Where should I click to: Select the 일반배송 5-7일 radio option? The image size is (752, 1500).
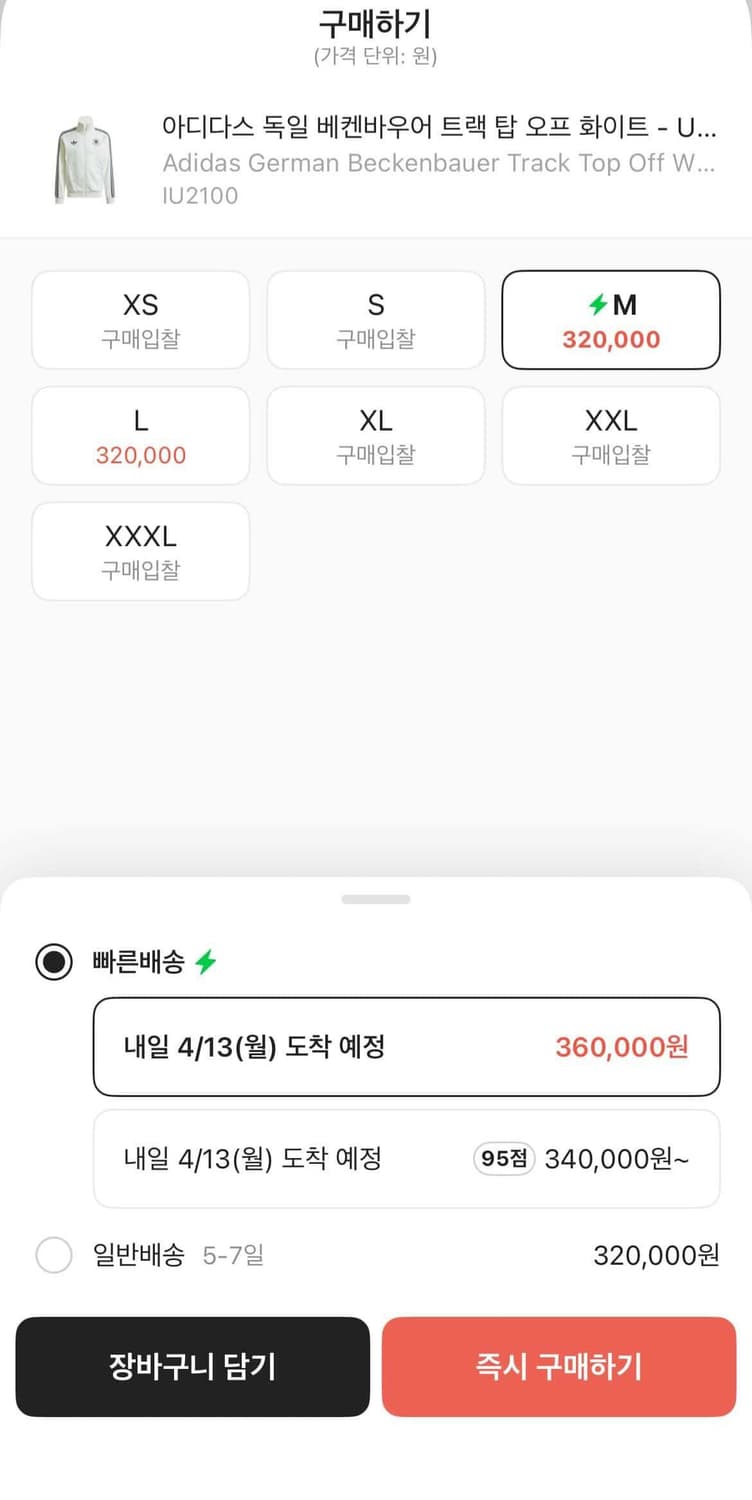click(54, 1254)
